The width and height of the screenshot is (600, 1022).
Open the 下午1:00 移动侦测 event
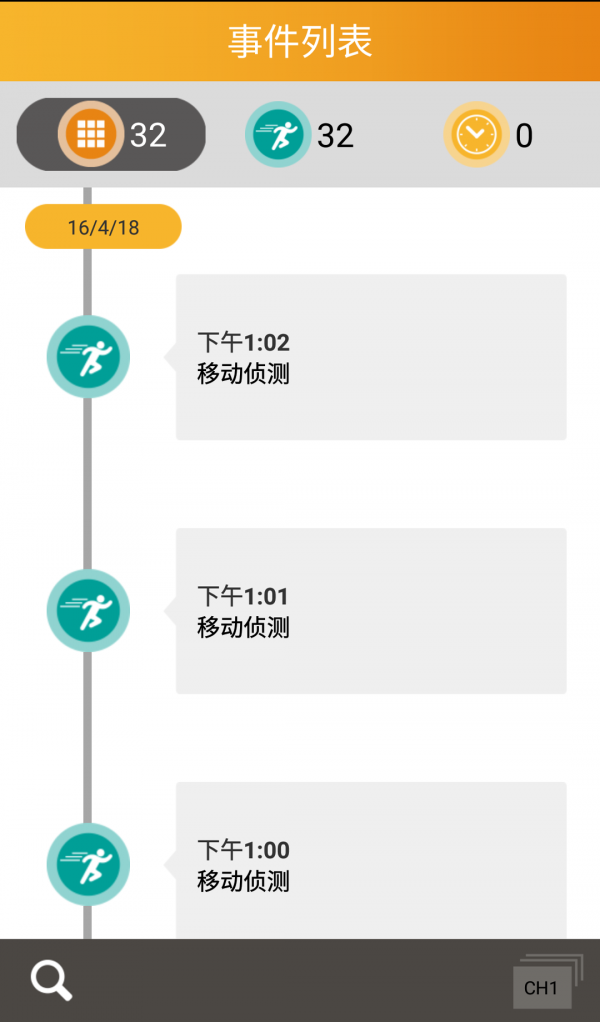371,862
